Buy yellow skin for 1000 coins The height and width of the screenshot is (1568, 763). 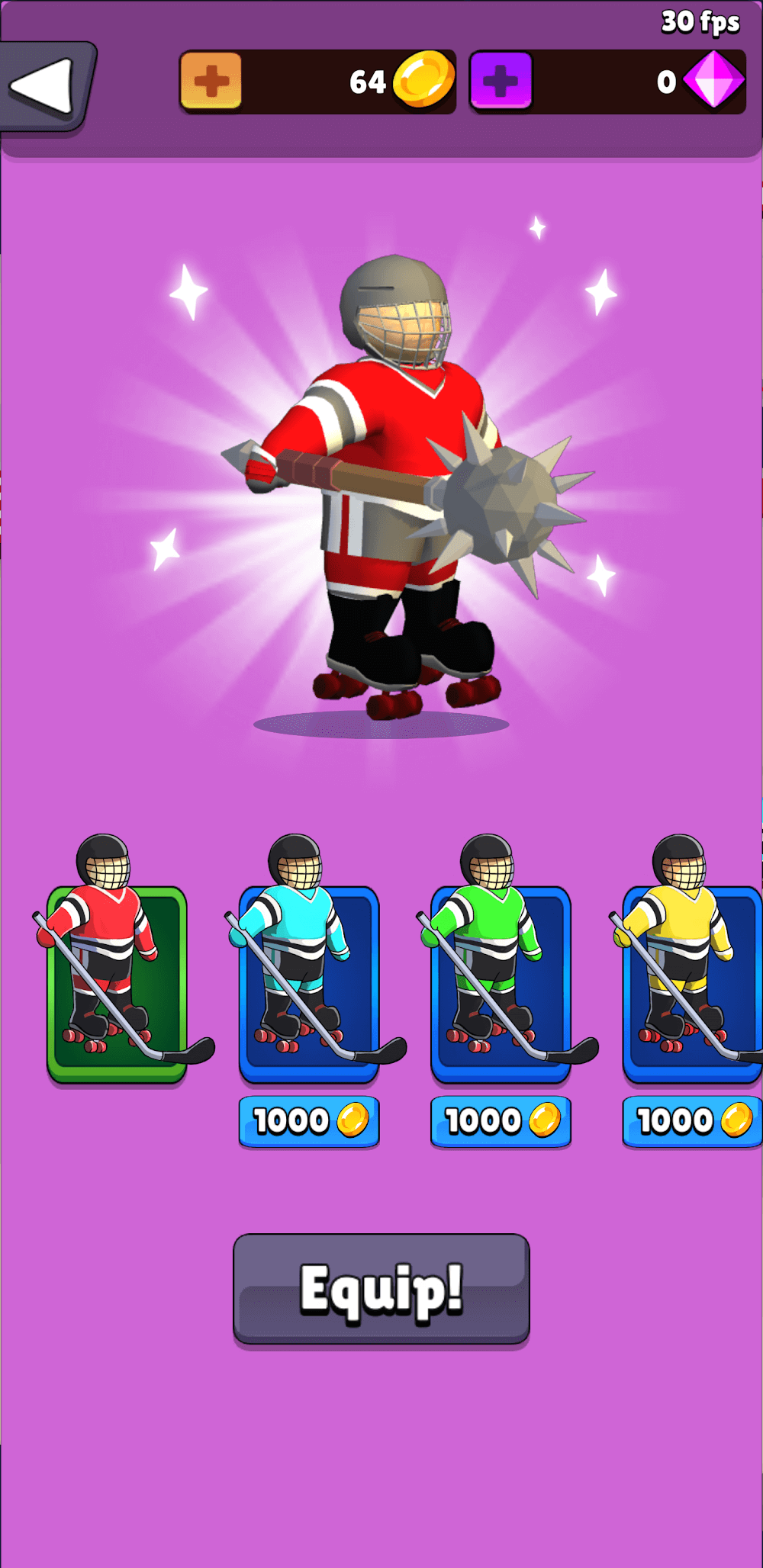[x=693, y=1121]
